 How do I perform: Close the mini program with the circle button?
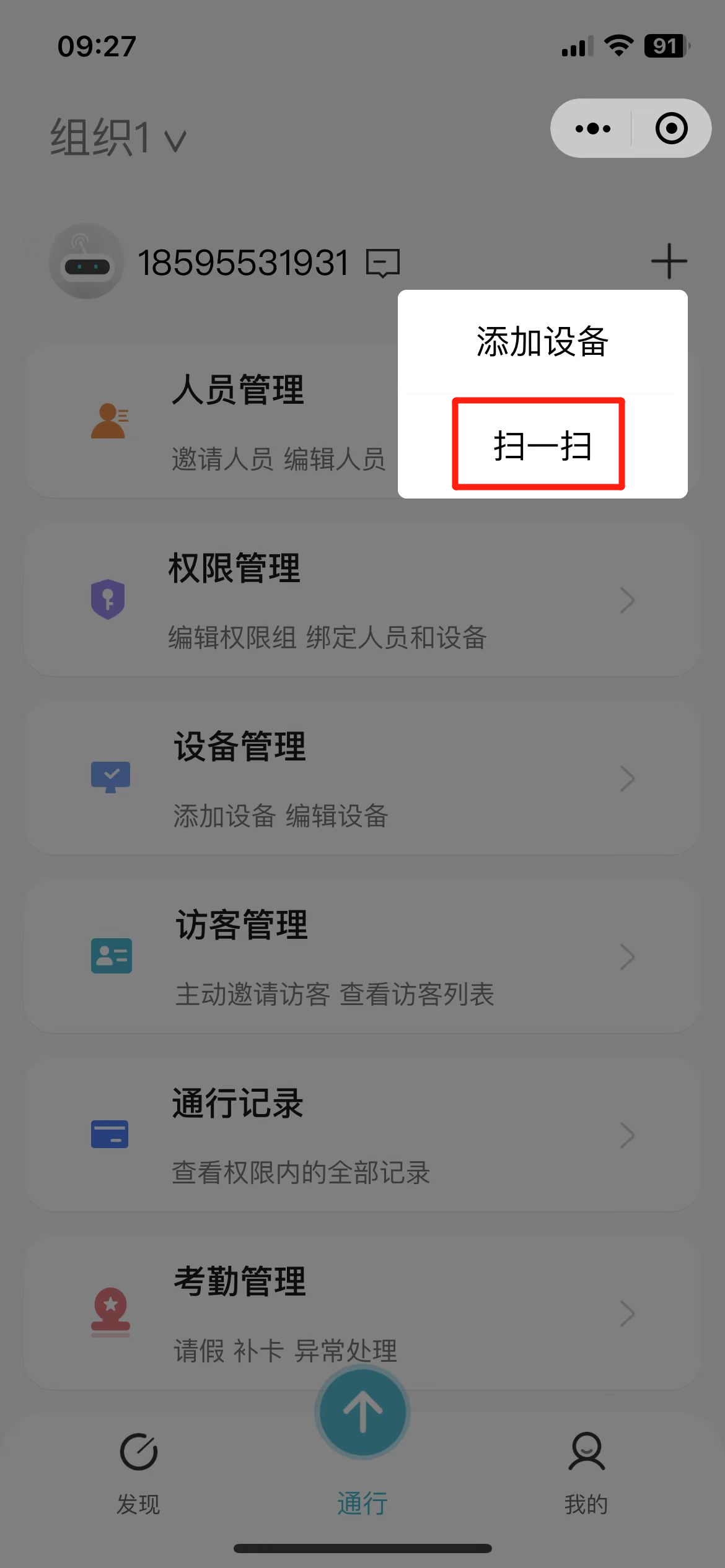pyautogui.click(x=671, y=129)
